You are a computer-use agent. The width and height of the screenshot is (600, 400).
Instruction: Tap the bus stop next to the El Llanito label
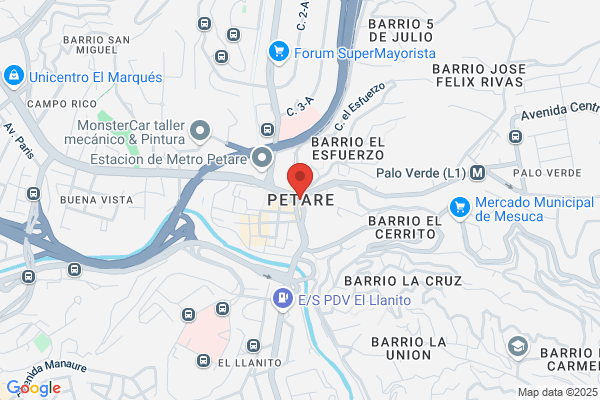pos(204,361)
